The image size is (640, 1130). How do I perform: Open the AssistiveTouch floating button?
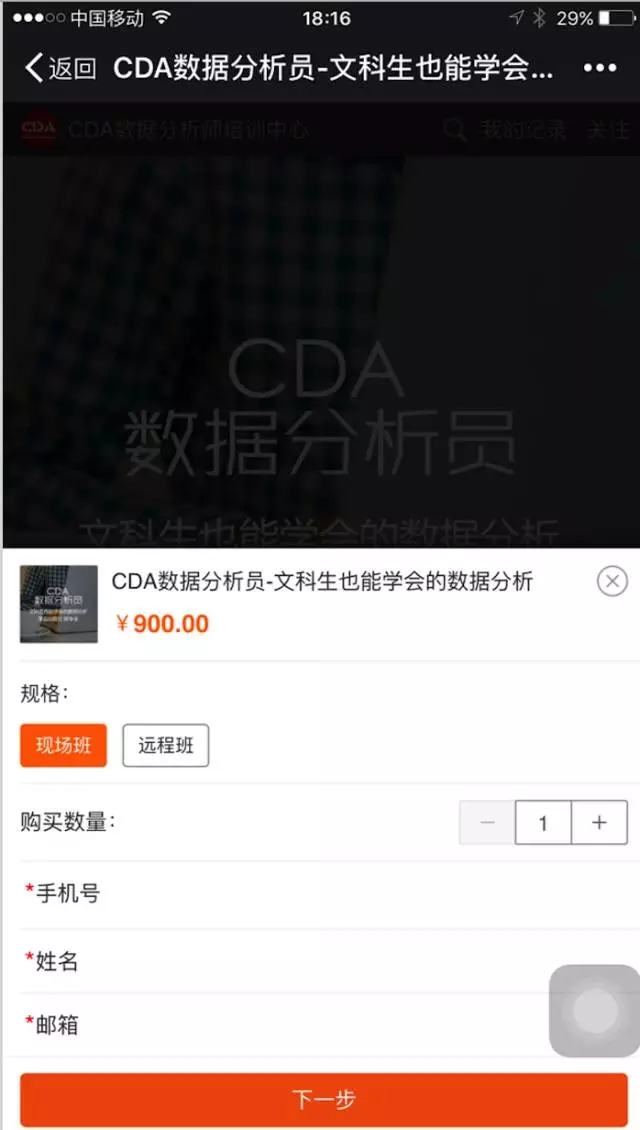595,1010
